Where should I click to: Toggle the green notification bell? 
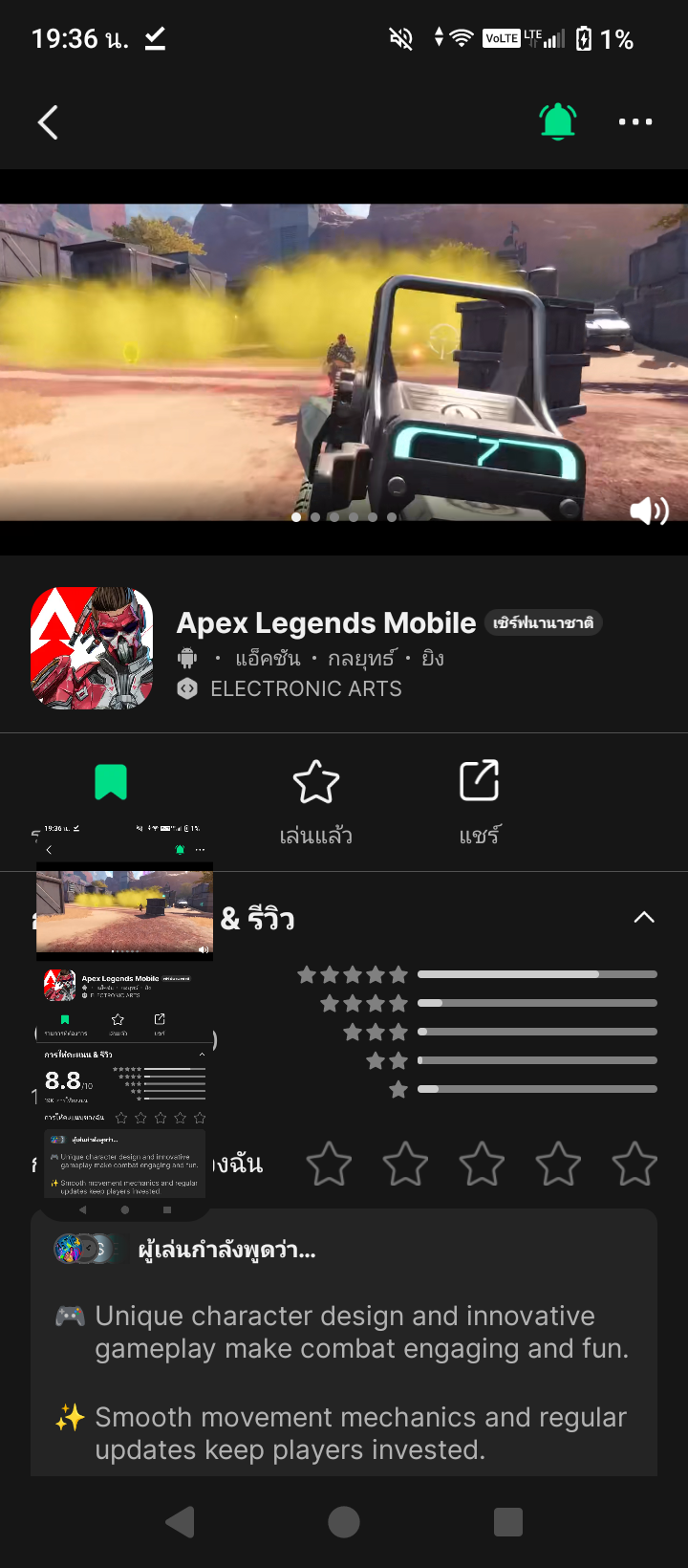pos(558,121)
